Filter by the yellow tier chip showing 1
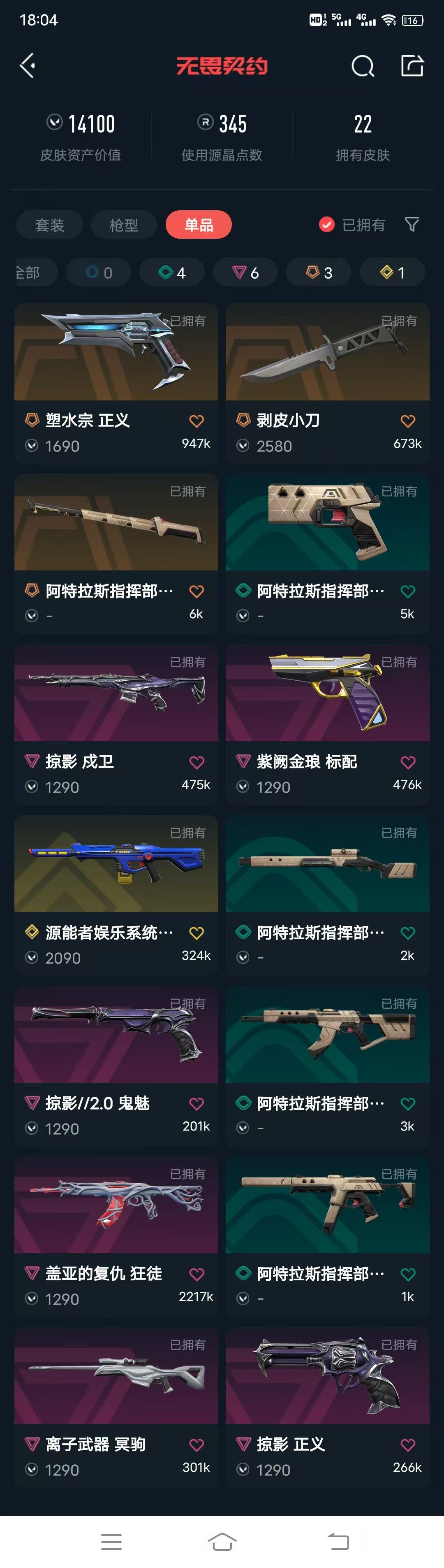The image size is (444, 1568). pyautogui.click(x=392, y=272)
